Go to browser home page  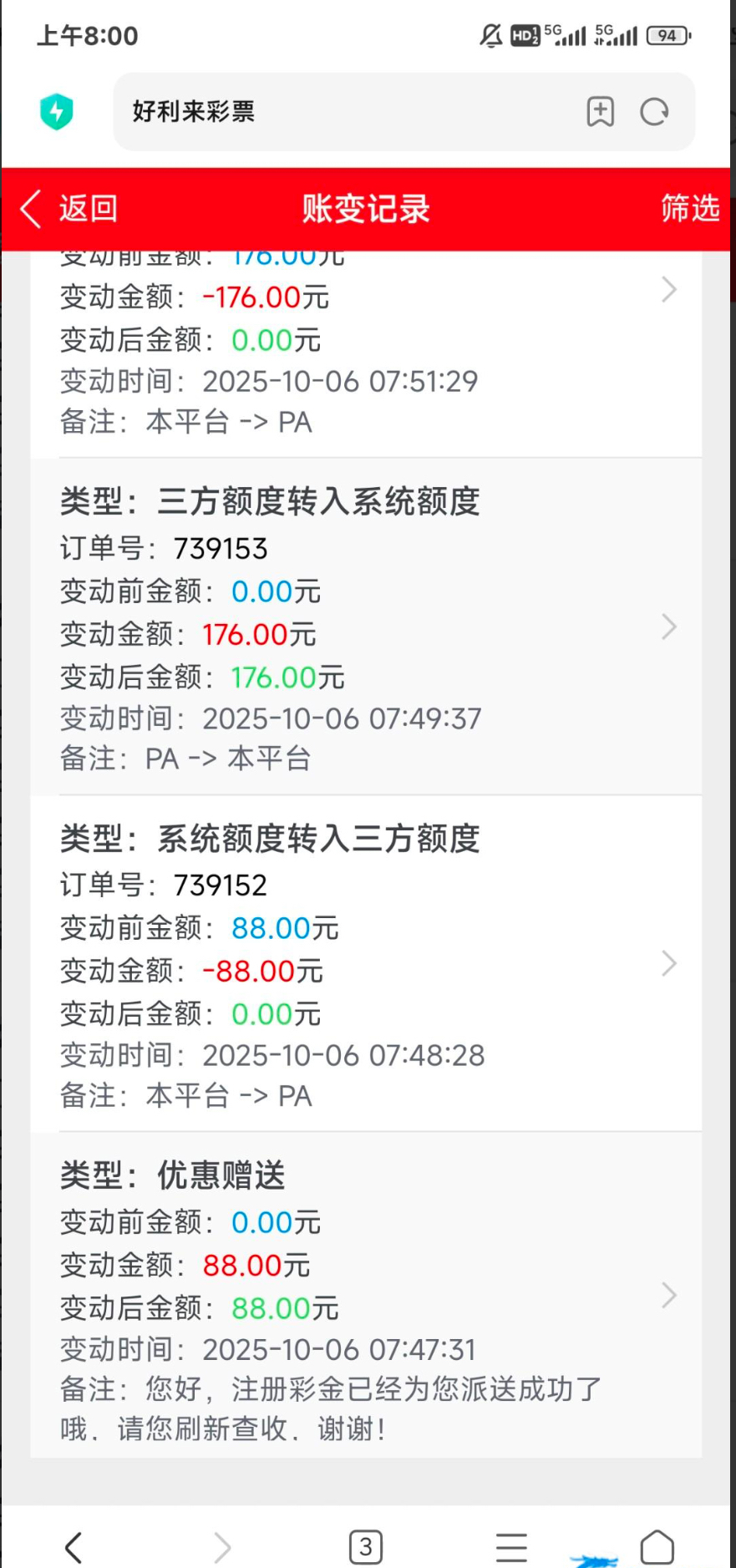tap(657, 1547)
